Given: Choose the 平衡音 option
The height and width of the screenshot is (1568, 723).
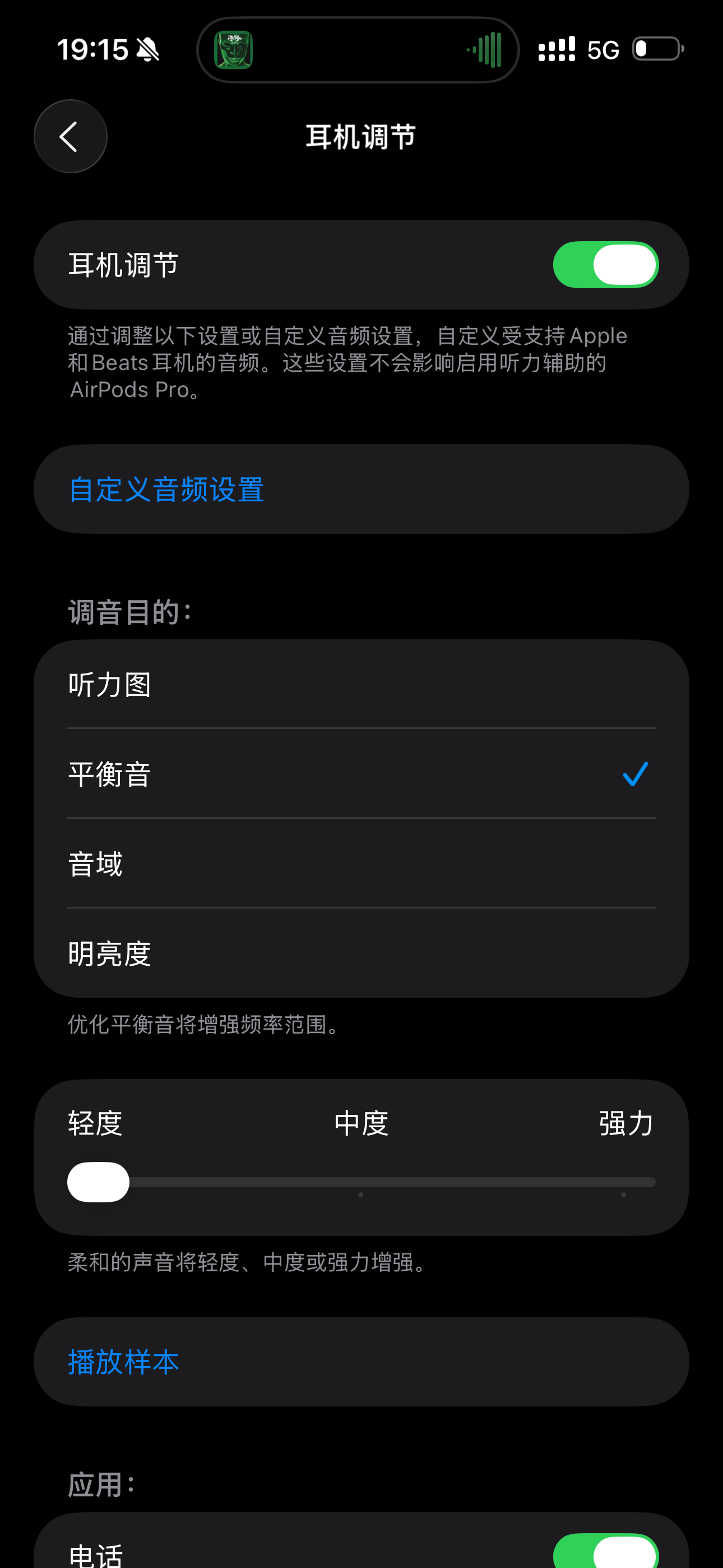Looking at the screenshot, I should 361,774.
